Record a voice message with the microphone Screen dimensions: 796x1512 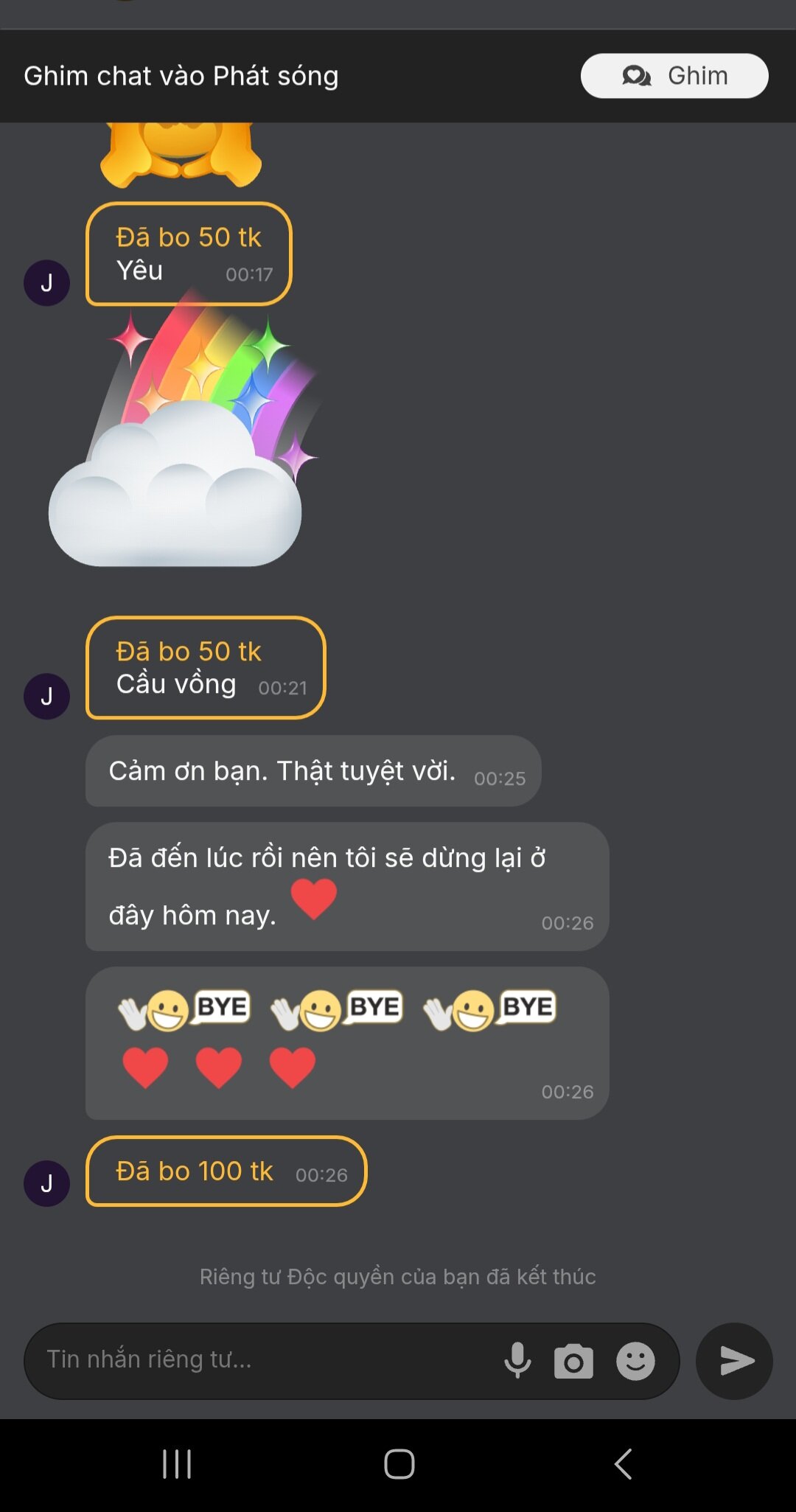click(x=517, y=1360)
